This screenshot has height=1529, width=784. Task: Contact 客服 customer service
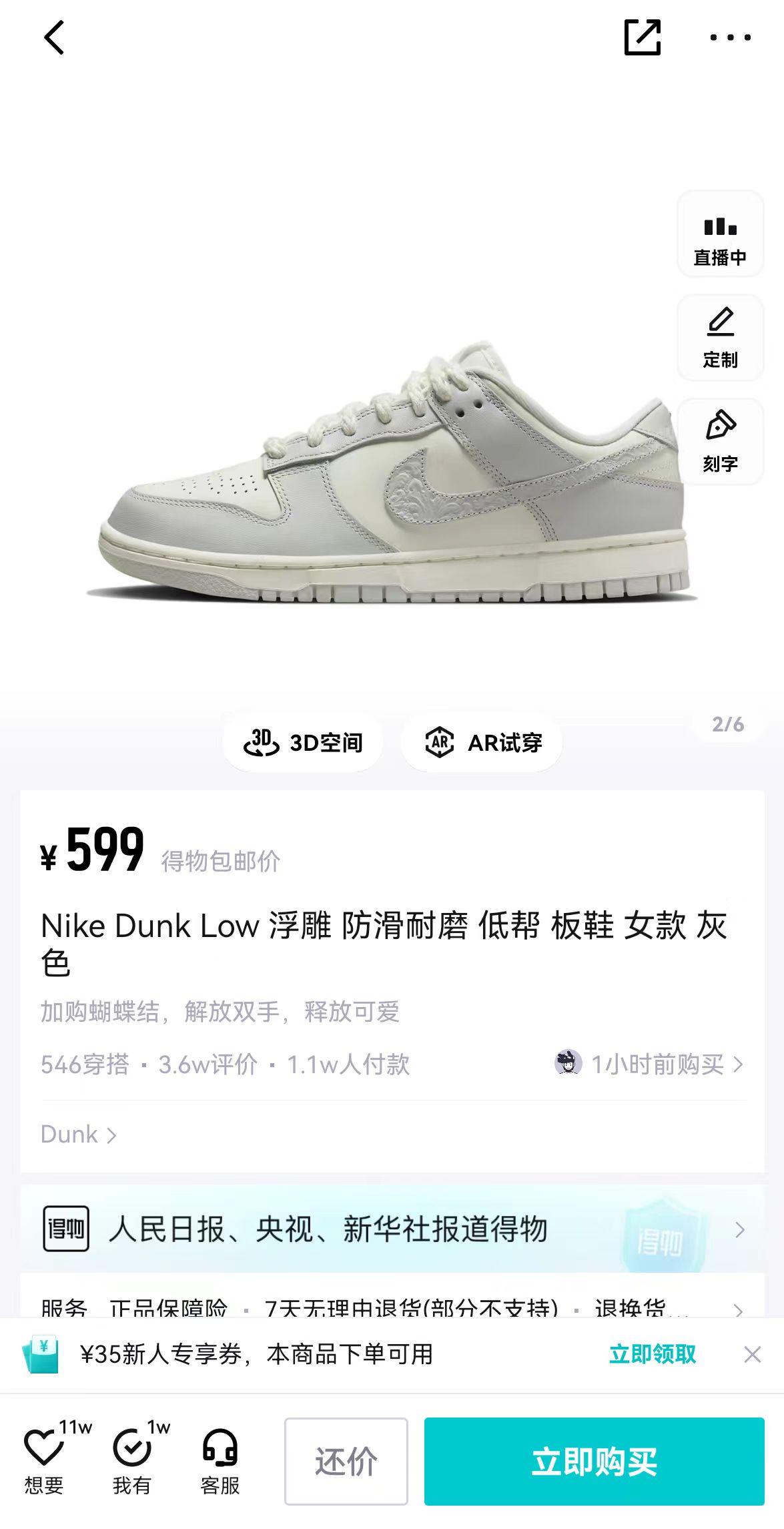[220, 1461]
